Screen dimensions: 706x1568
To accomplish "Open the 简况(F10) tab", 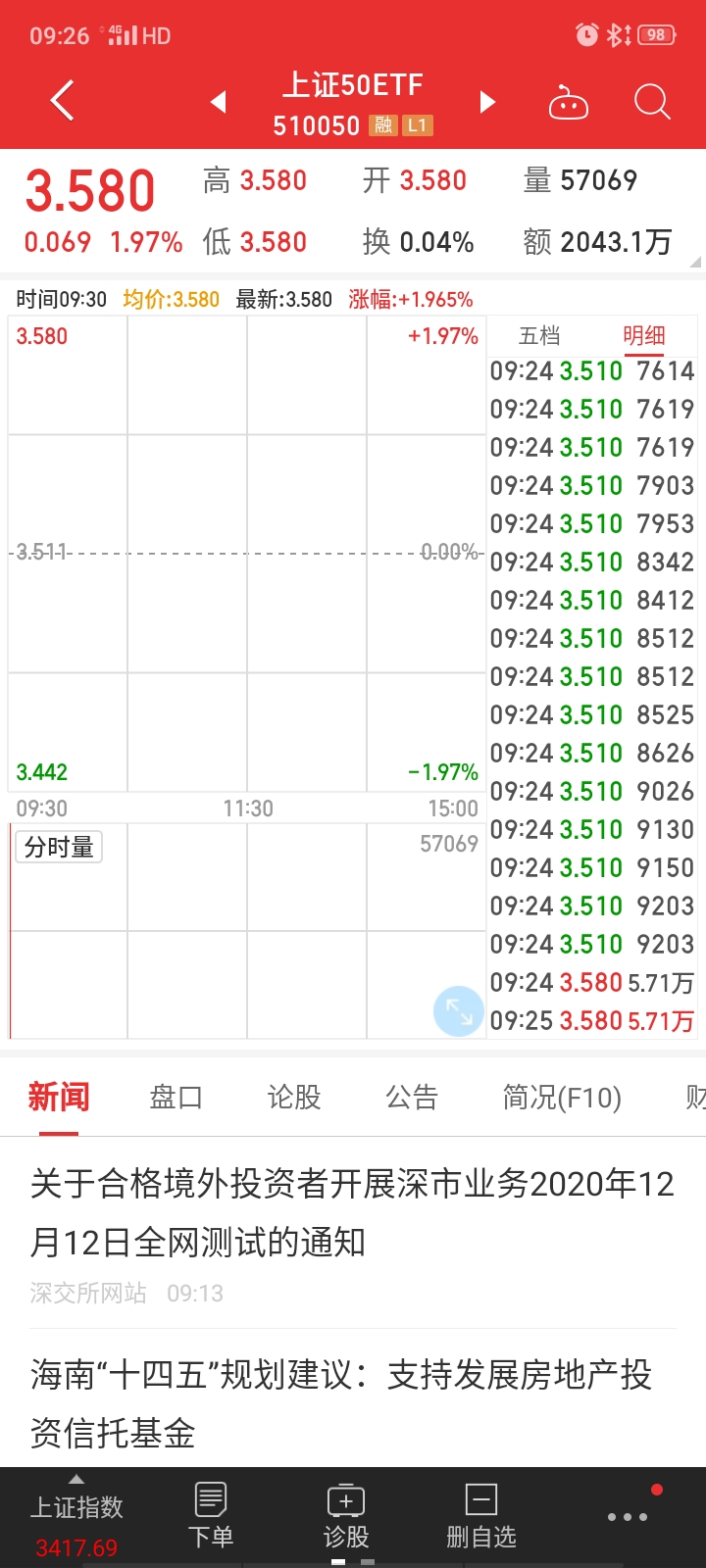I will [x=562, y=1098].
